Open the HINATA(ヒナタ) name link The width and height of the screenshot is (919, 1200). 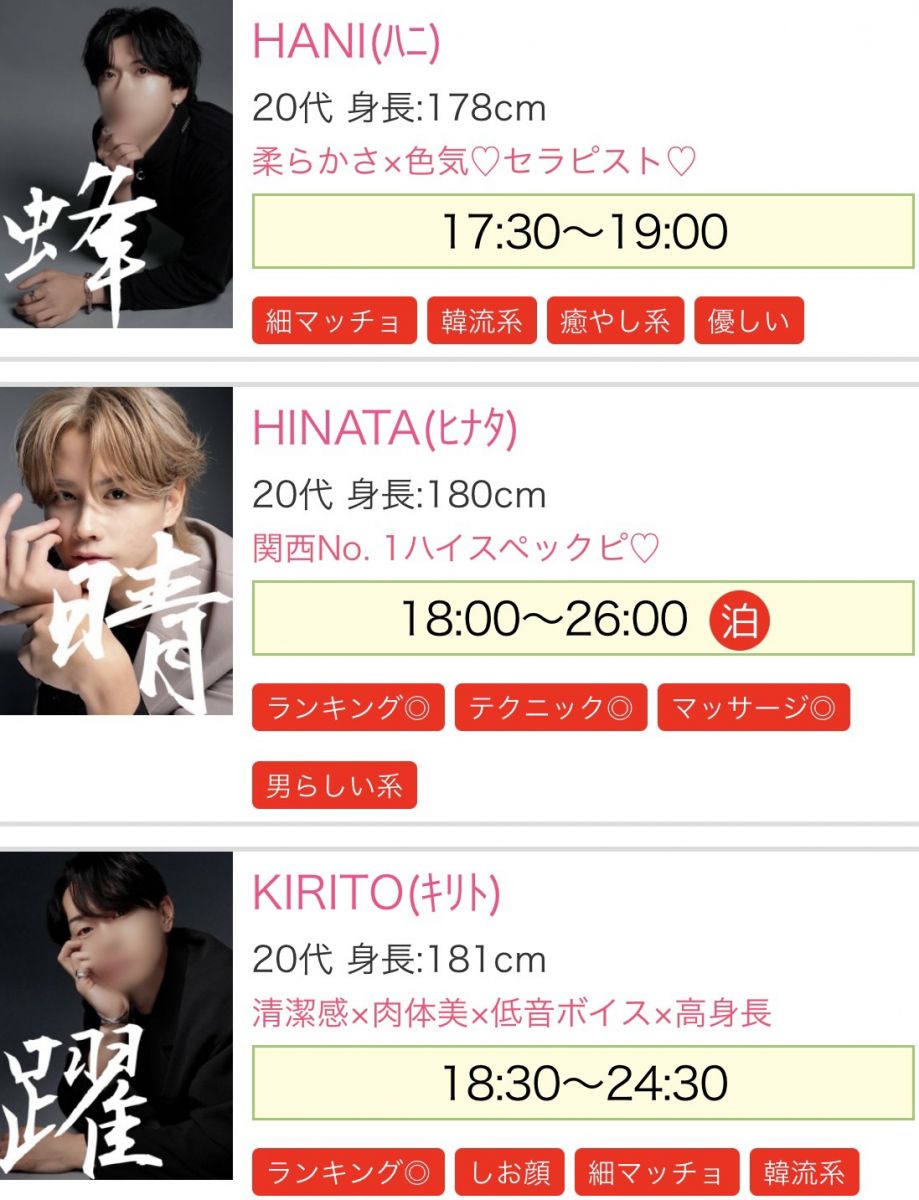384,428
